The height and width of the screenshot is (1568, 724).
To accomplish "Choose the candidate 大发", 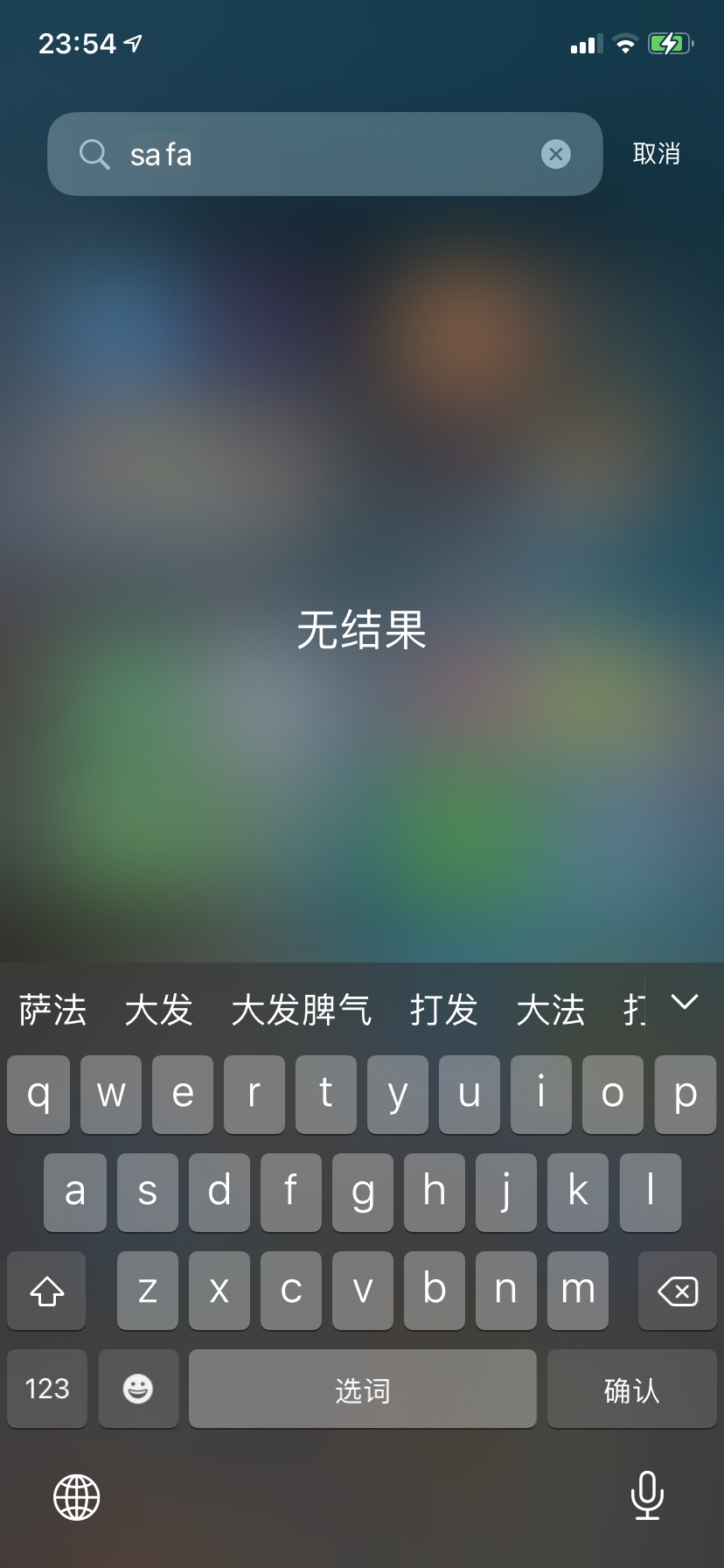I will (x=158, y=1010).
